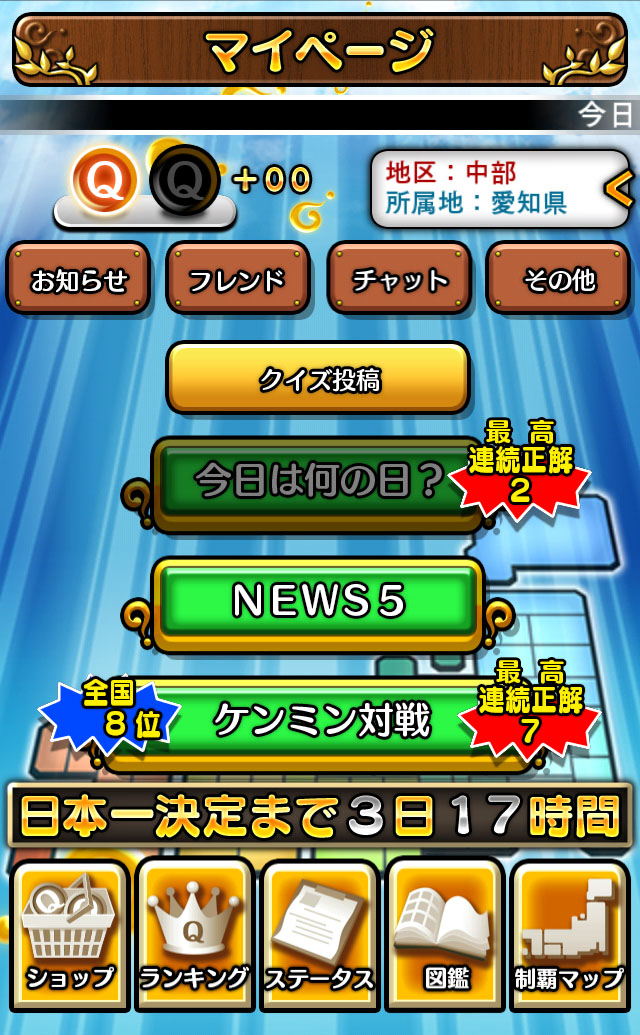
Task: Open the ショップ tab
Action: click(70, 935)
